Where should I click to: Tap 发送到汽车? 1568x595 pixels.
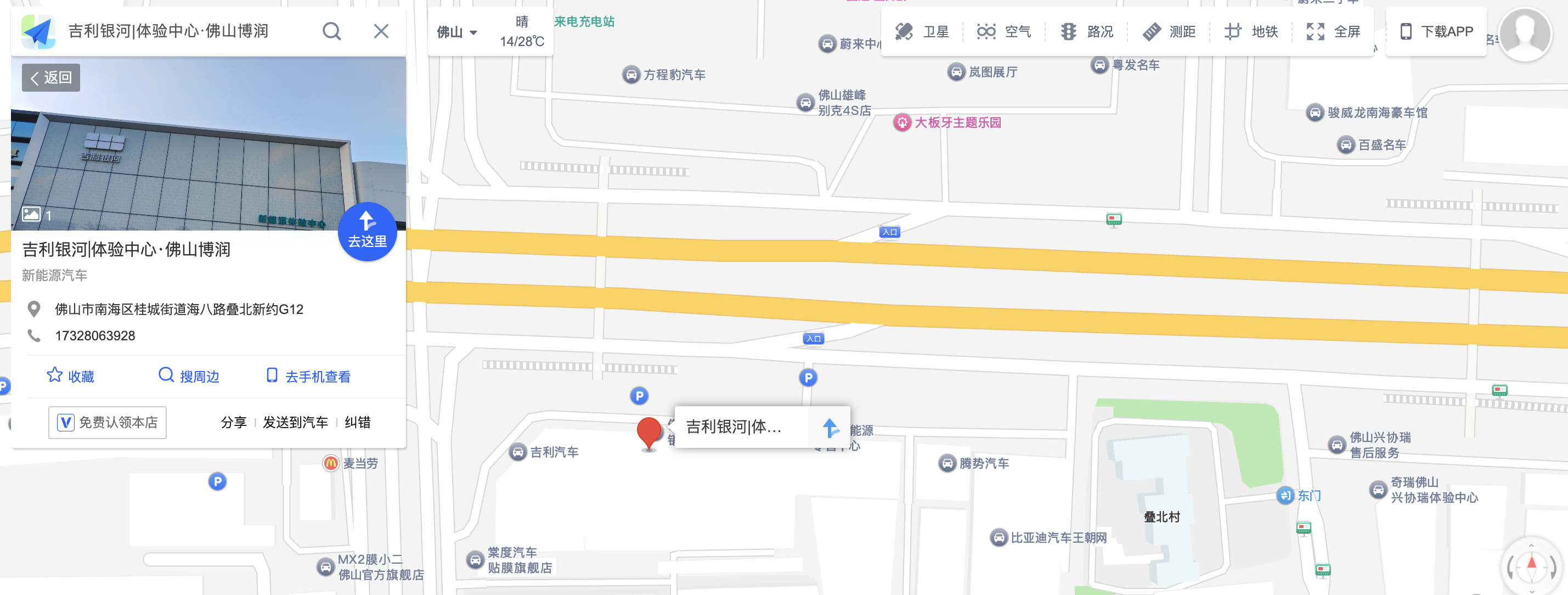295,422
